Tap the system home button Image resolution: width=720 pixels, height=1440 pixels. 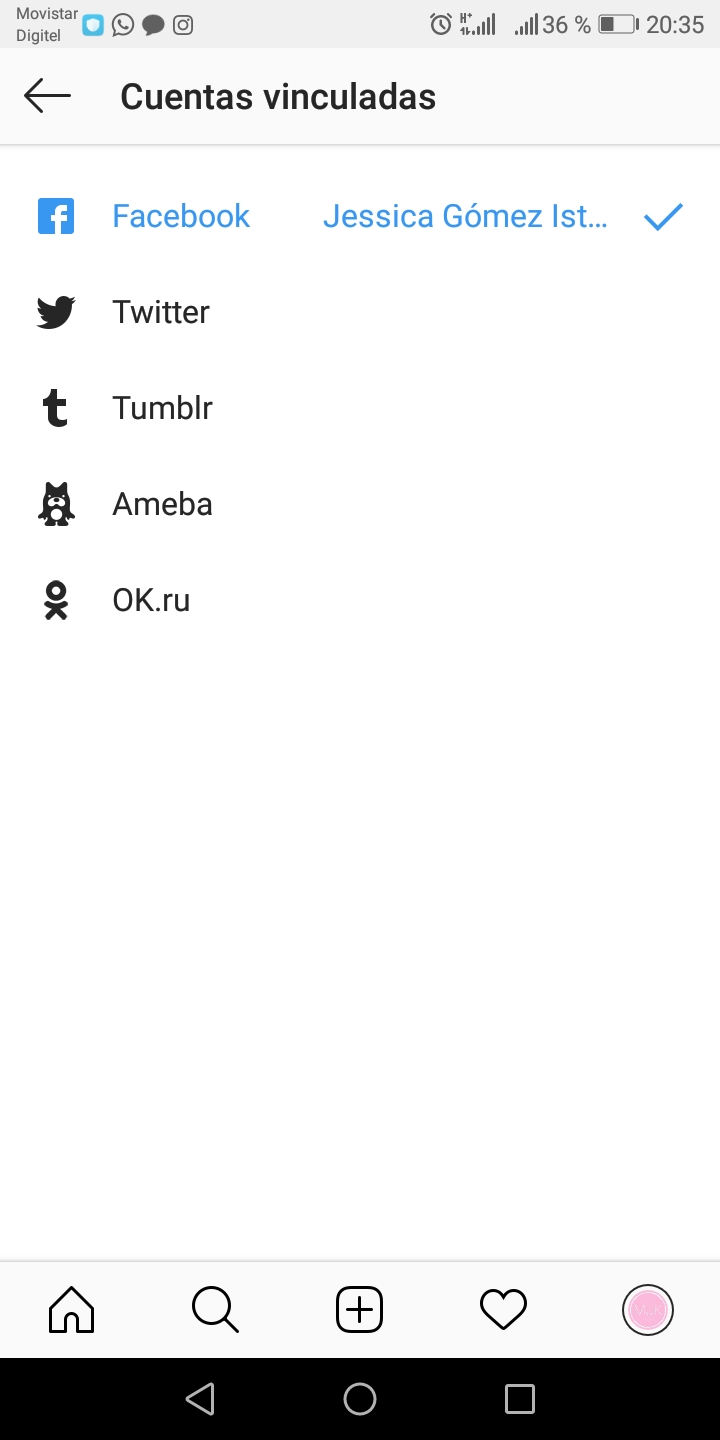point(360,1399)
